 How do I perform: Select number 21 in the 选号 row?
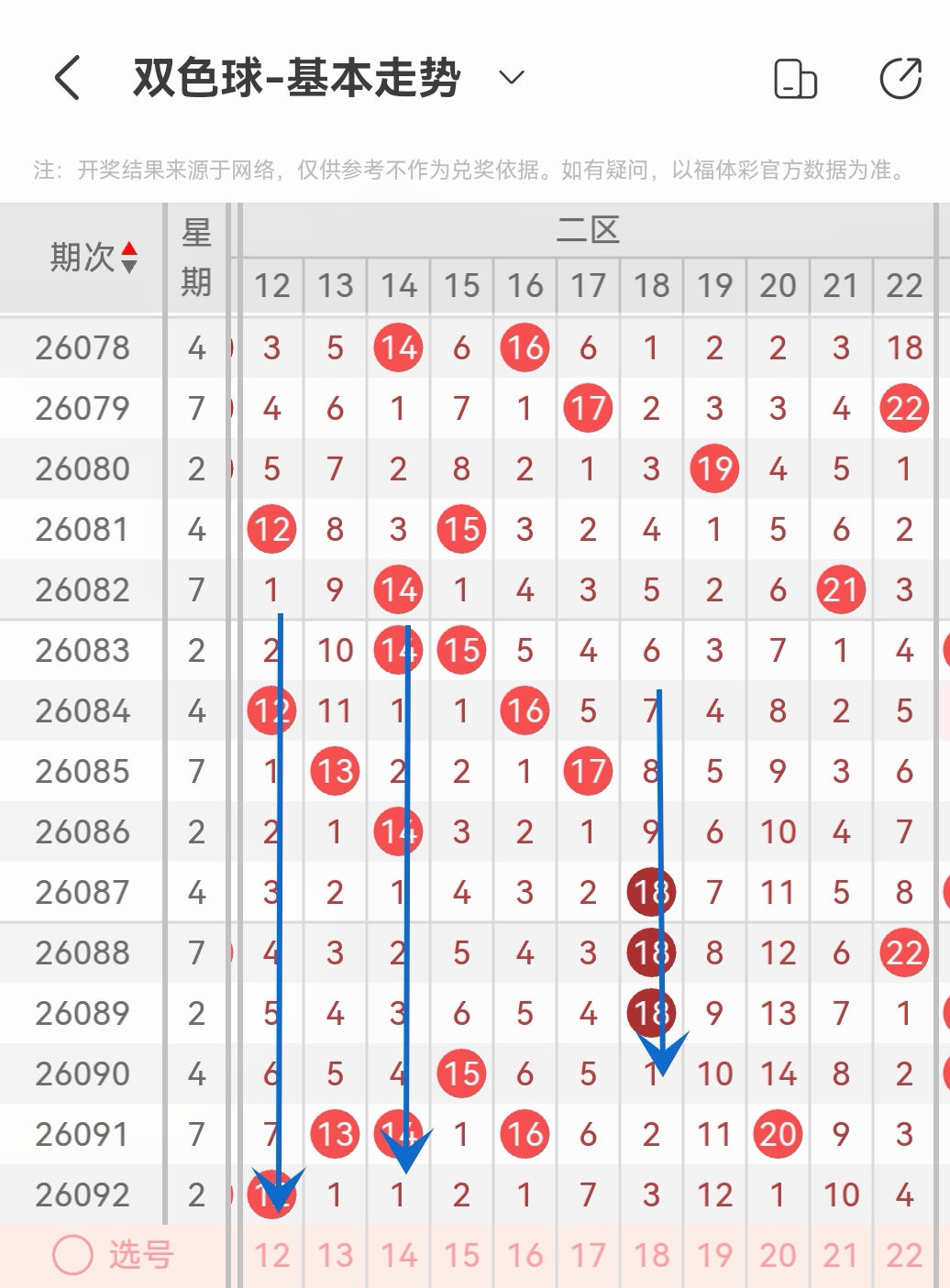coord(841,1255)
